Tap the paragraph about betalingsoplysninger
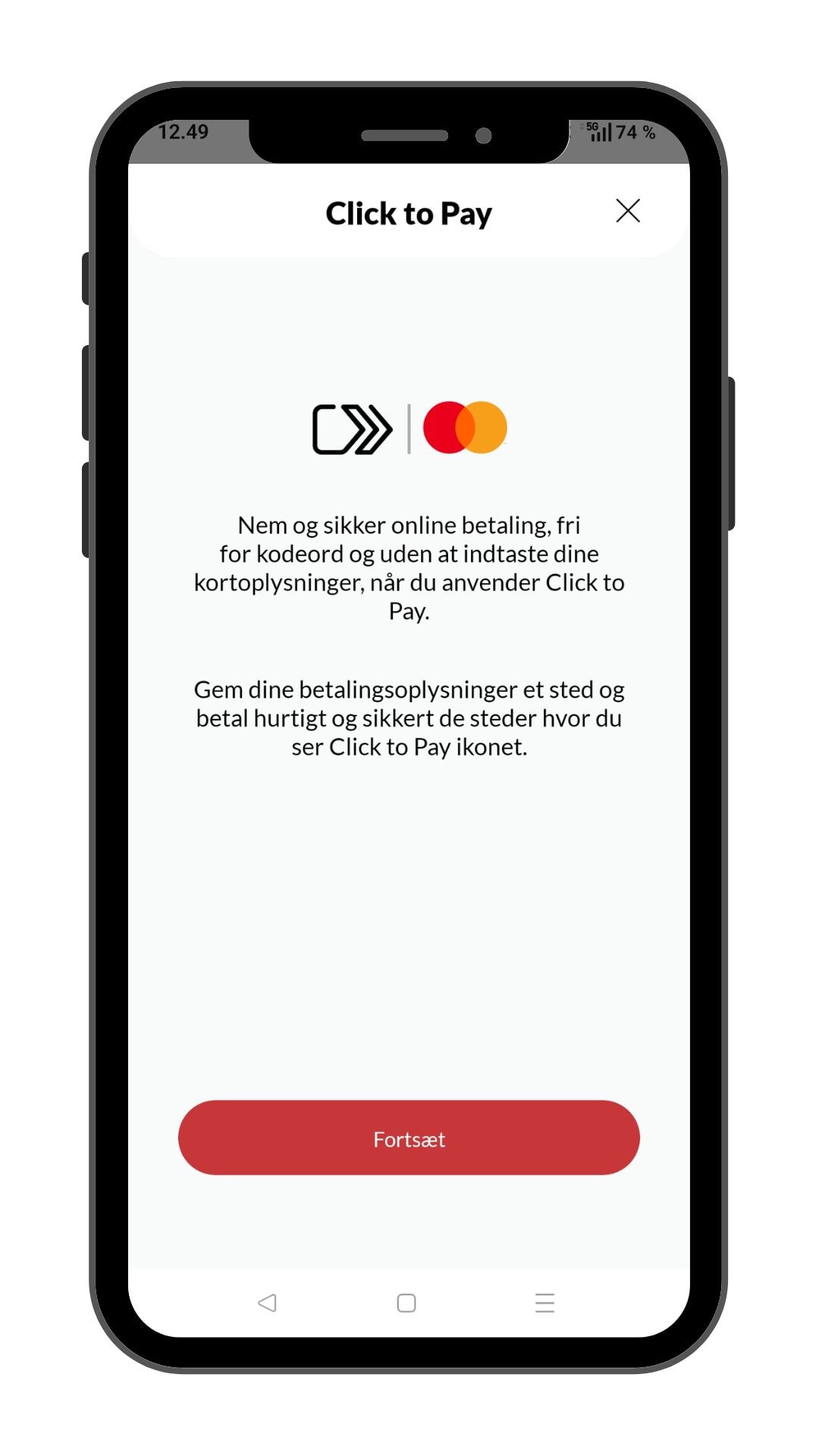The width and height of the screenshot is (819, 1456). (x=409, y=718)
